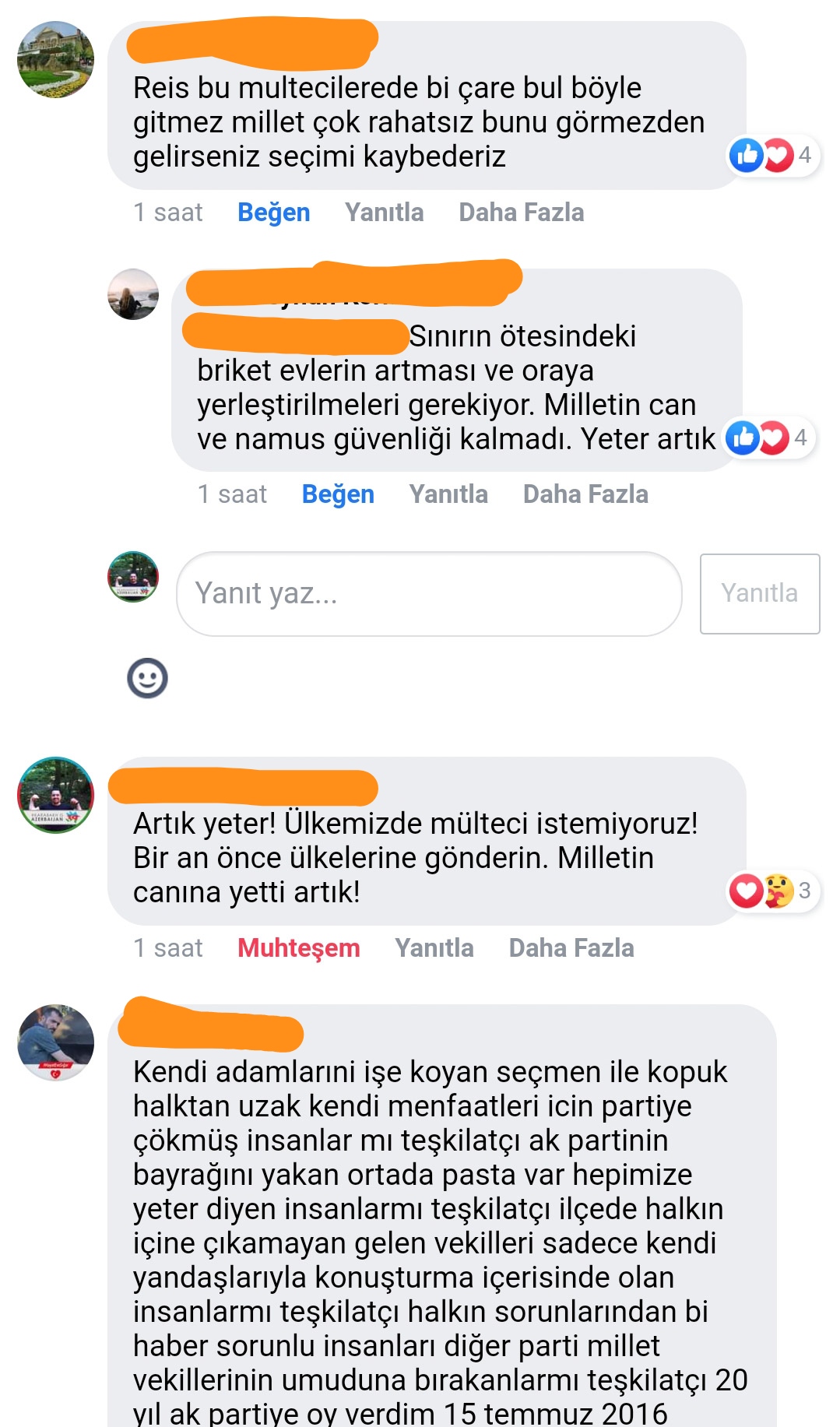840x1427 pixels.
Task: Open Daha Fazla under the "Artık yeter!" comment
Action: pyautogui.click(x=571, y=948)
